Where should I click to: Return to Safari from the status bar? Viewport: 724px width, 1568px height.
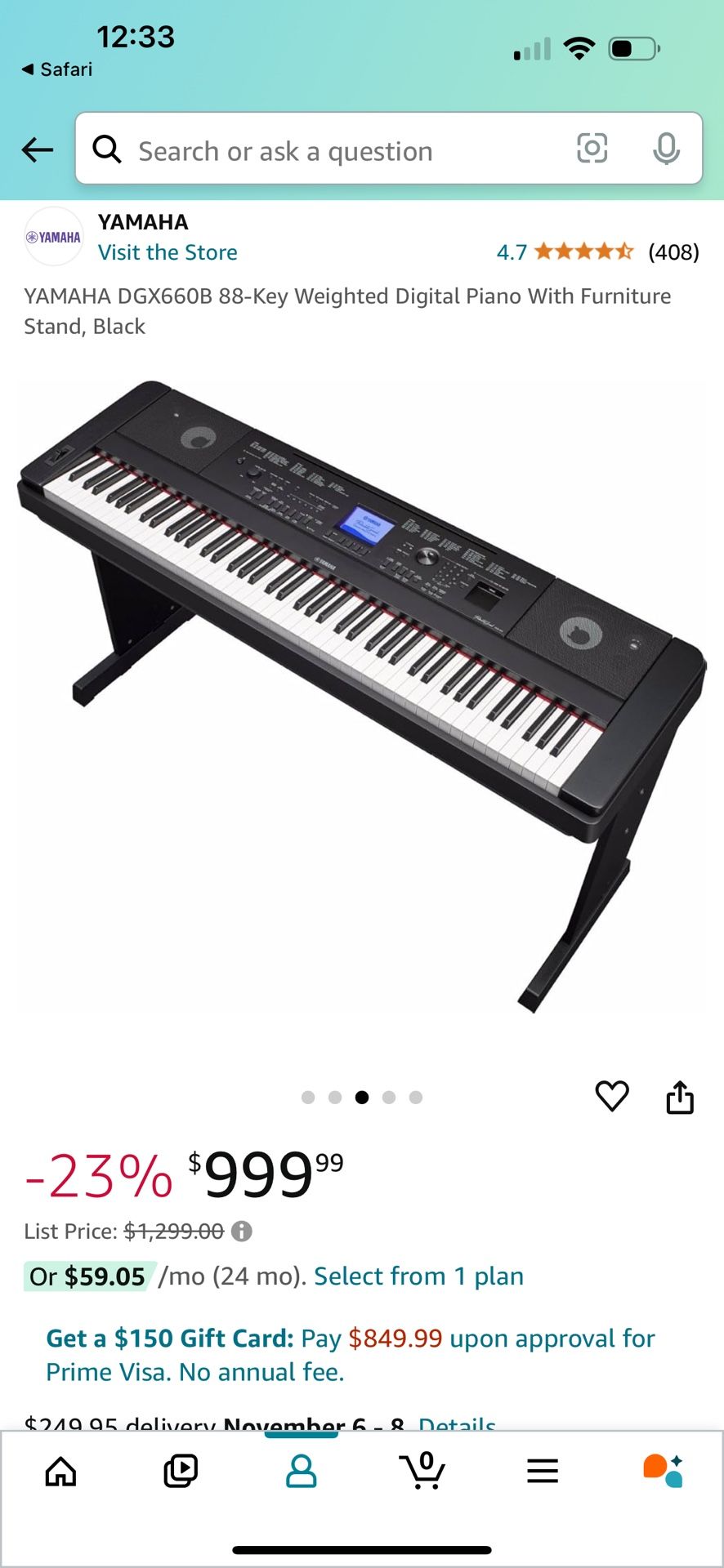click(57, 69)
